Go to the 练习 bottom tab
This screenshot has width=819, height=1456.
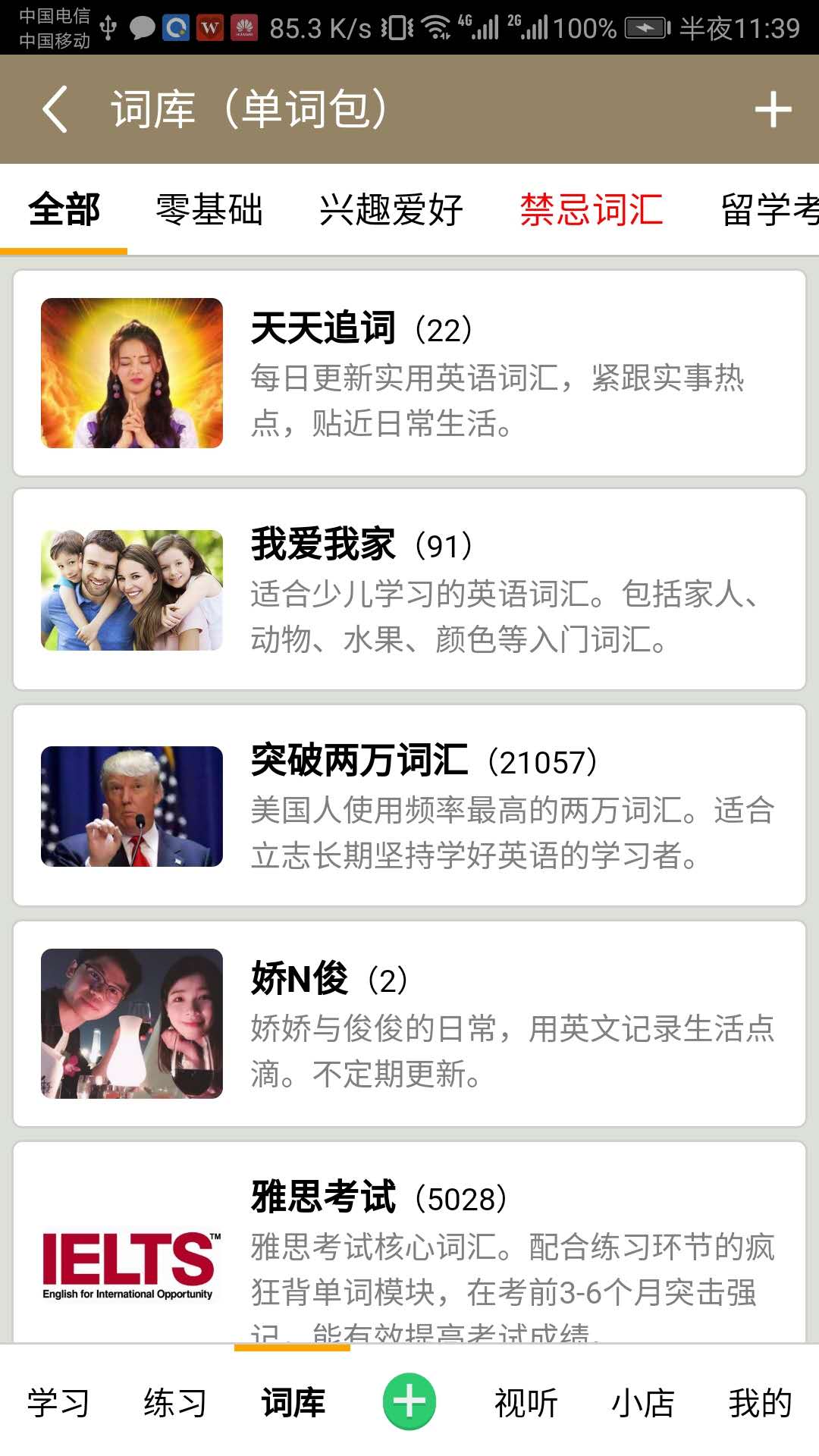(175, 1403)
